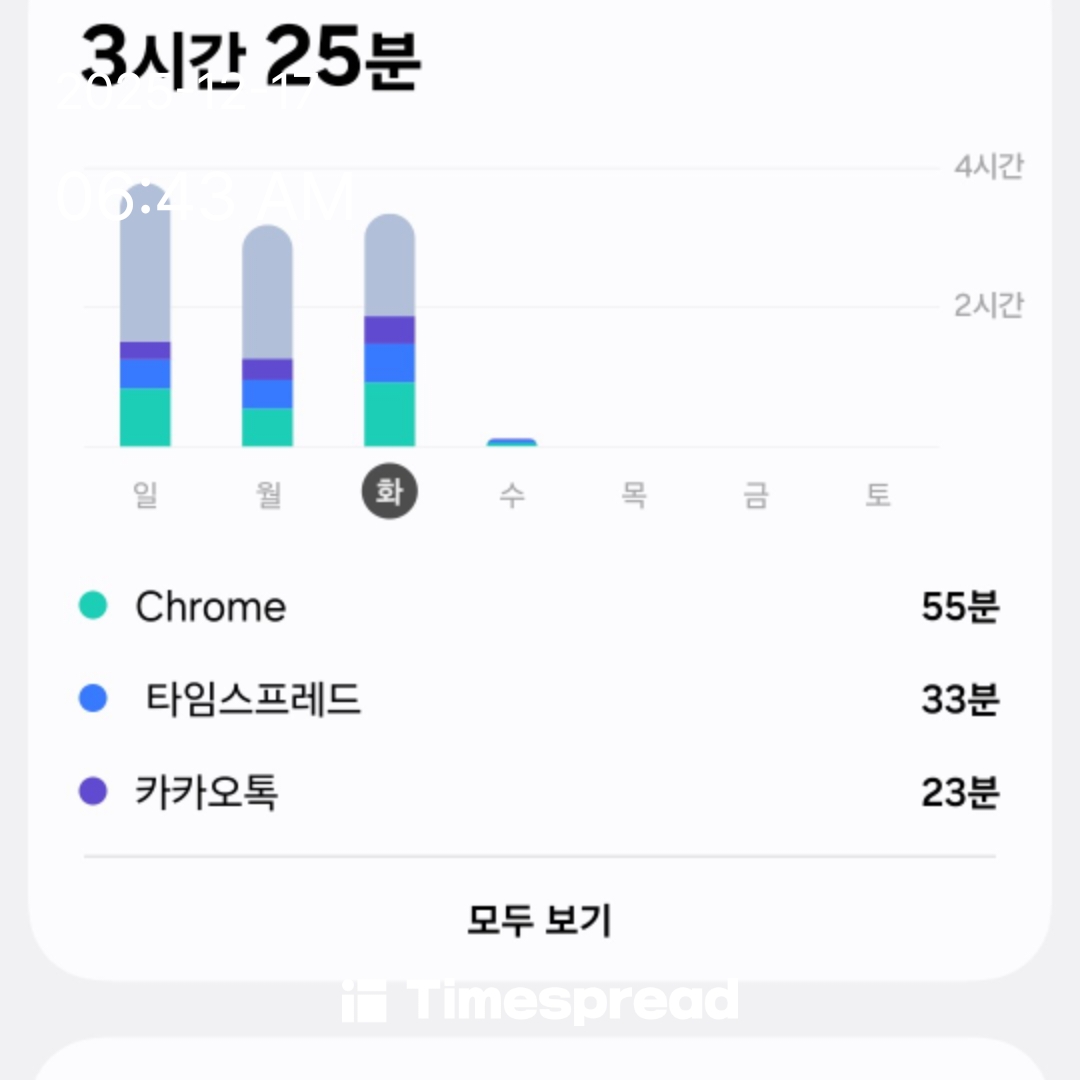This screenshot has width=1080, height=1080.
Task: Select 일 on the weekly chart
Action: [145, 494]
